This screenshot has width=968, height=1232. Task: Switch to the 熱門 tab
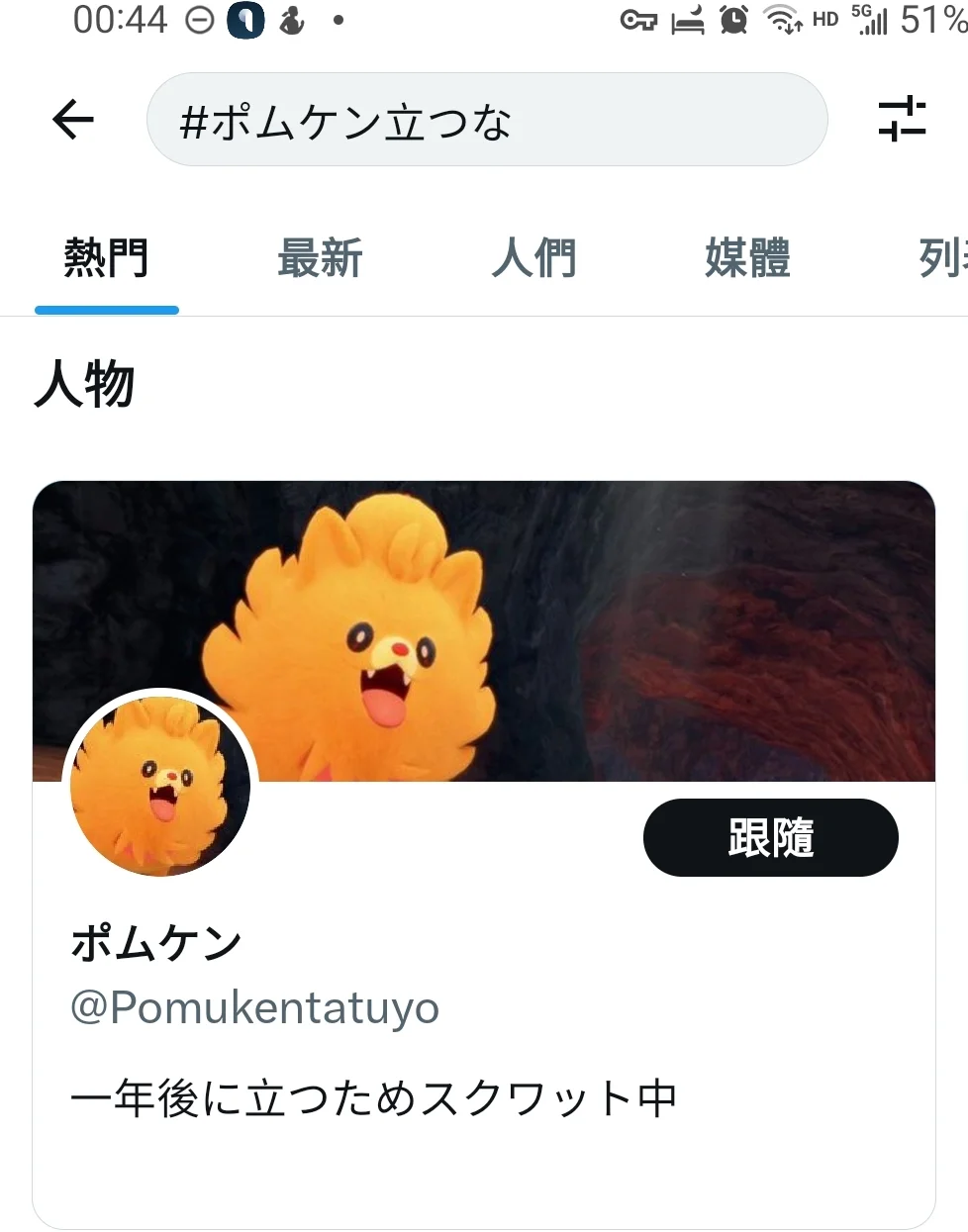point(106,259)
